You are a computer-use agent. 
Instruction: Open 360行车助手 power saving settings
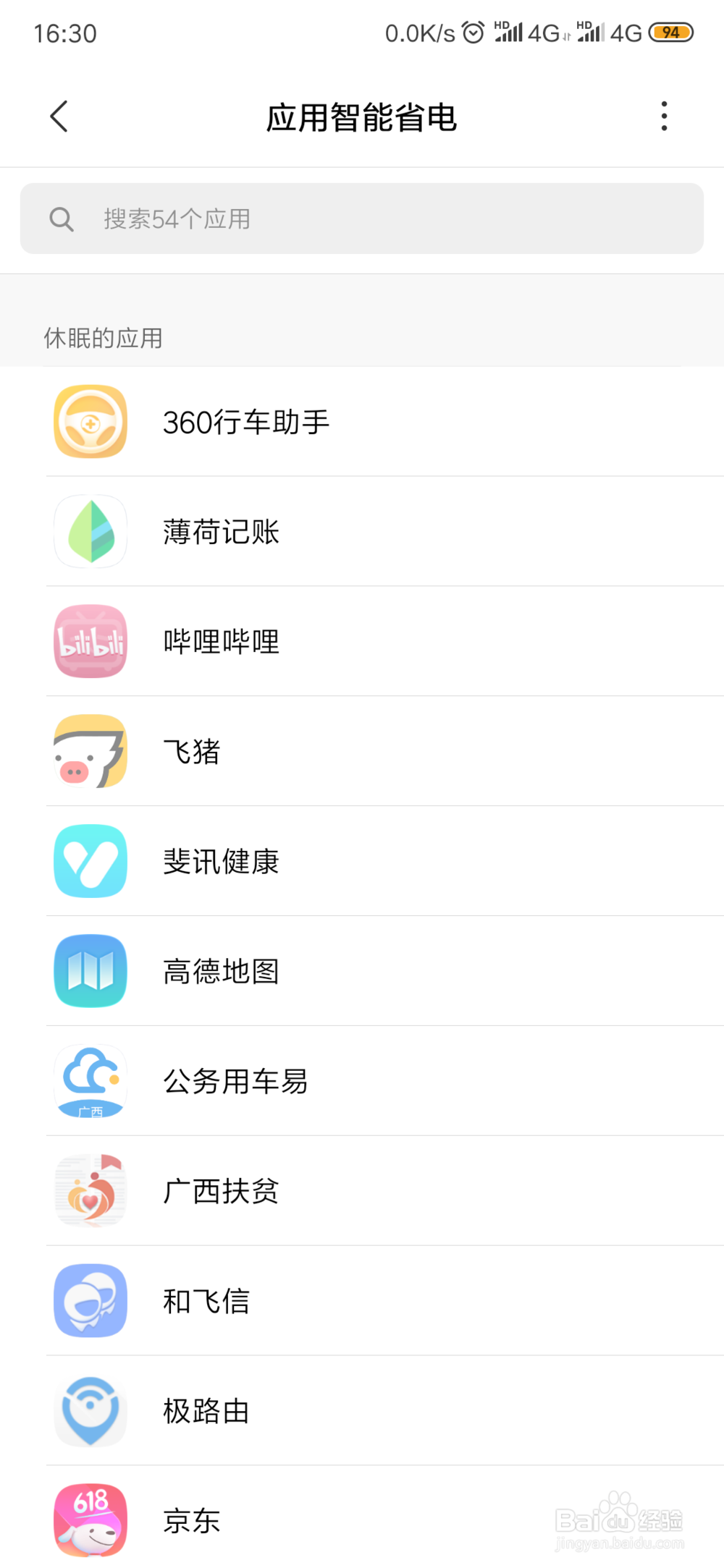pos(362,422)
